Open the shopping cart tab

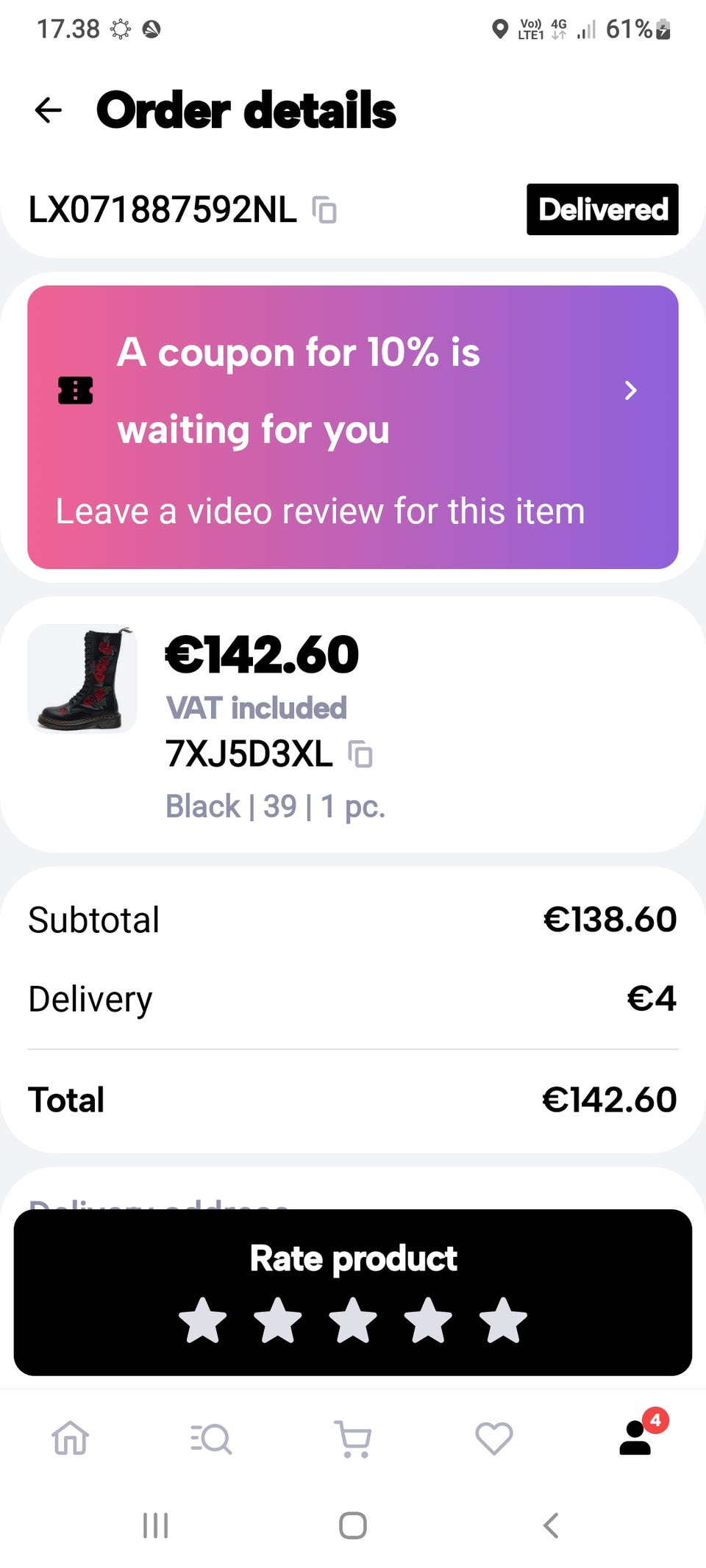click(x=353, y=1439)
